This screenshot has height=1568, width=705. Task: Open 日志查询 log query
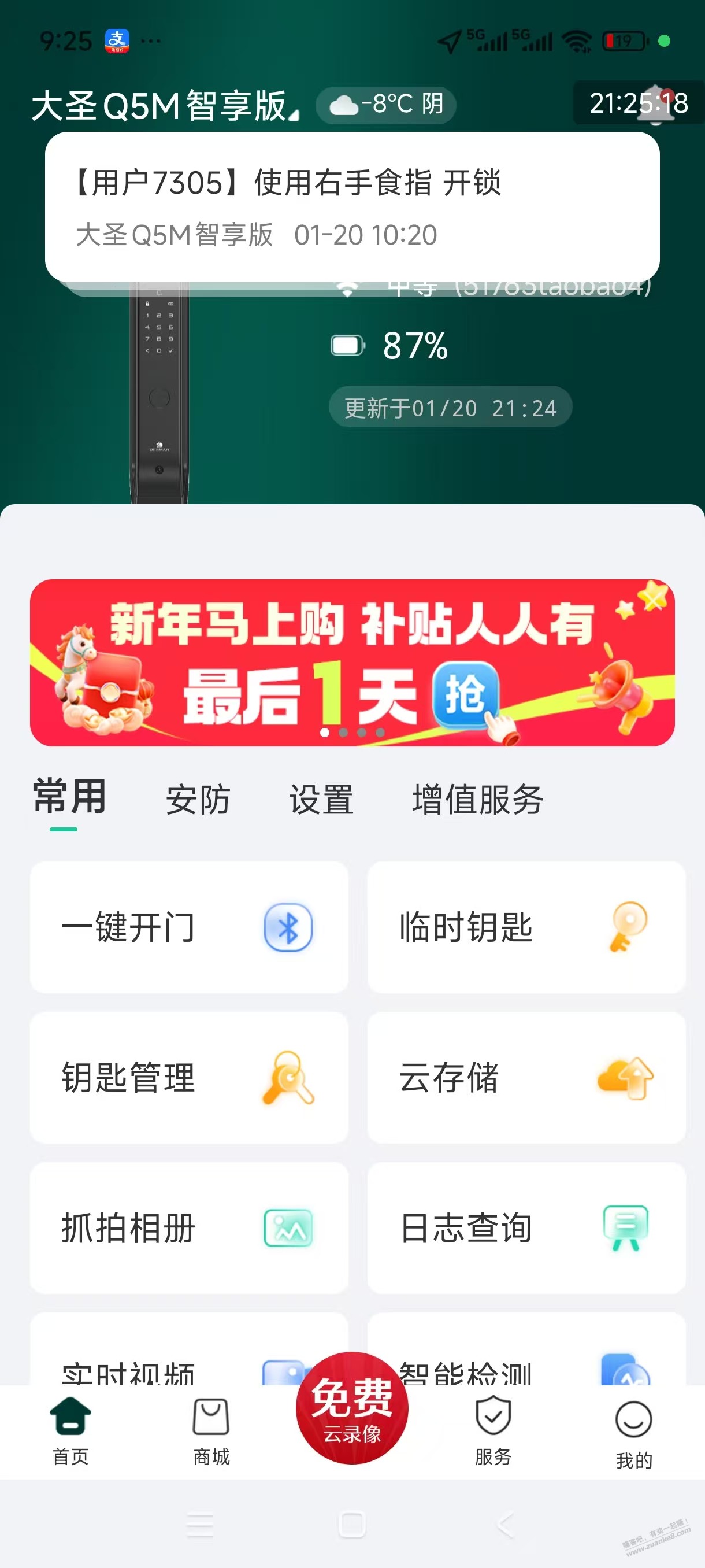point(526,1227)
